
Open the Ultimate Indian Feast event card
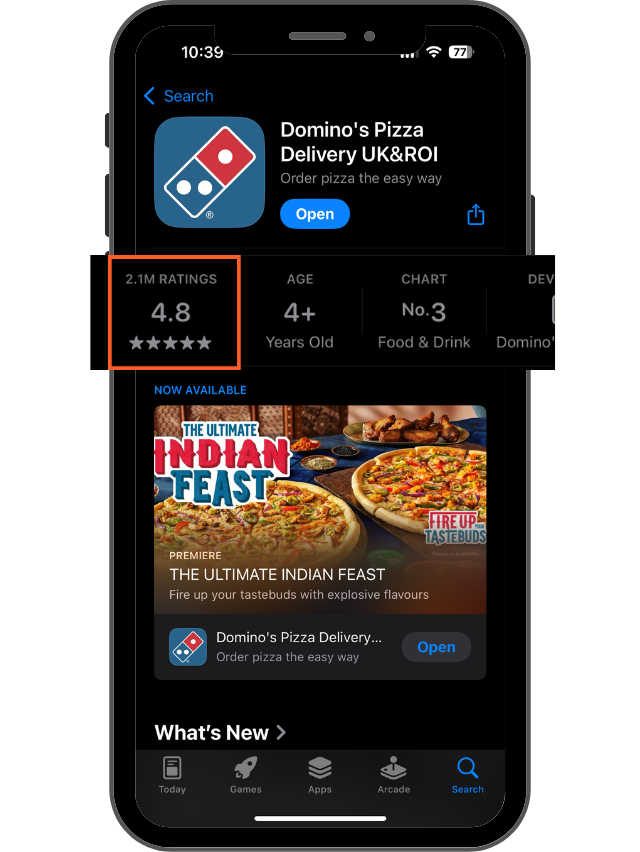pyautogui.click(x=320, y=510)
